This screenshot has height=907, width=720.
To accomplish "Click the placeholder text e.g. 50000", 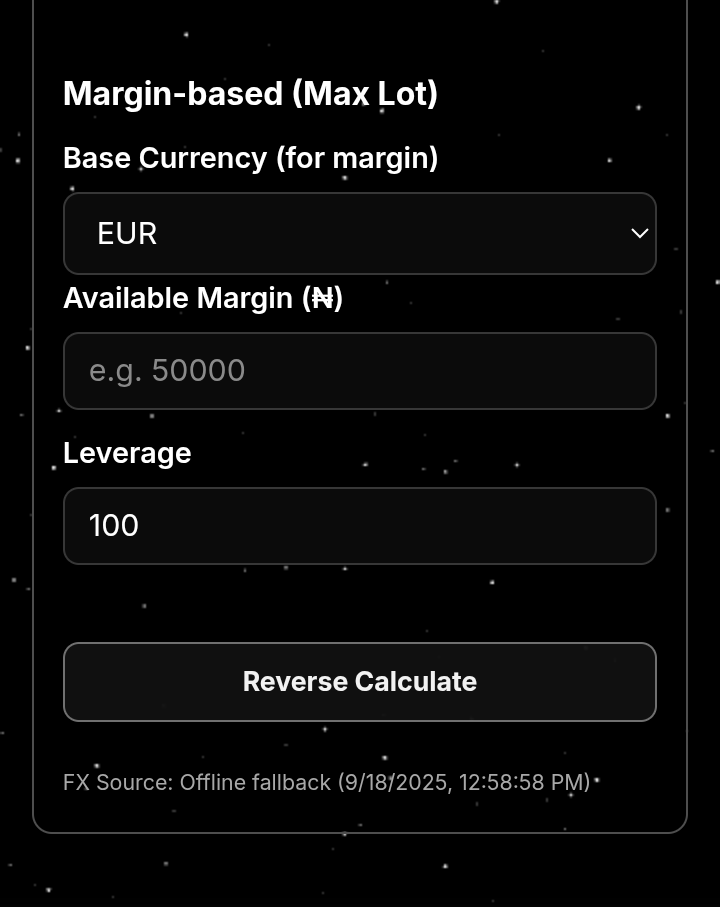I will pos(167,371).
